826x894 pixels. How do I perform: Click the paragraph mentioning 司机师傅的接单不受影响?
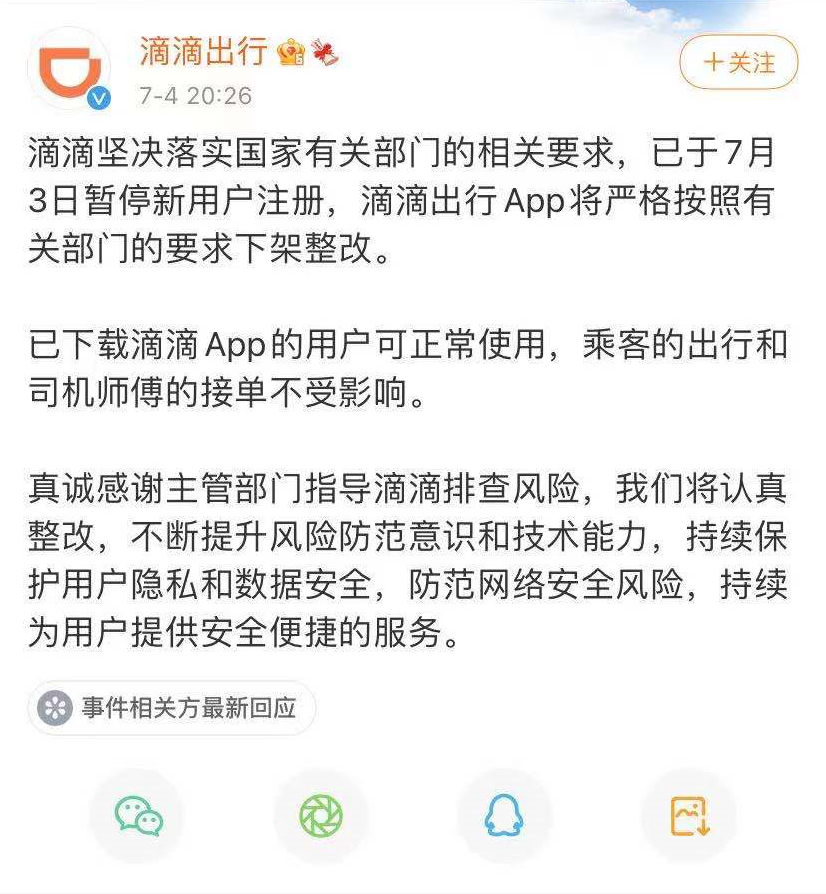point(400,369)
